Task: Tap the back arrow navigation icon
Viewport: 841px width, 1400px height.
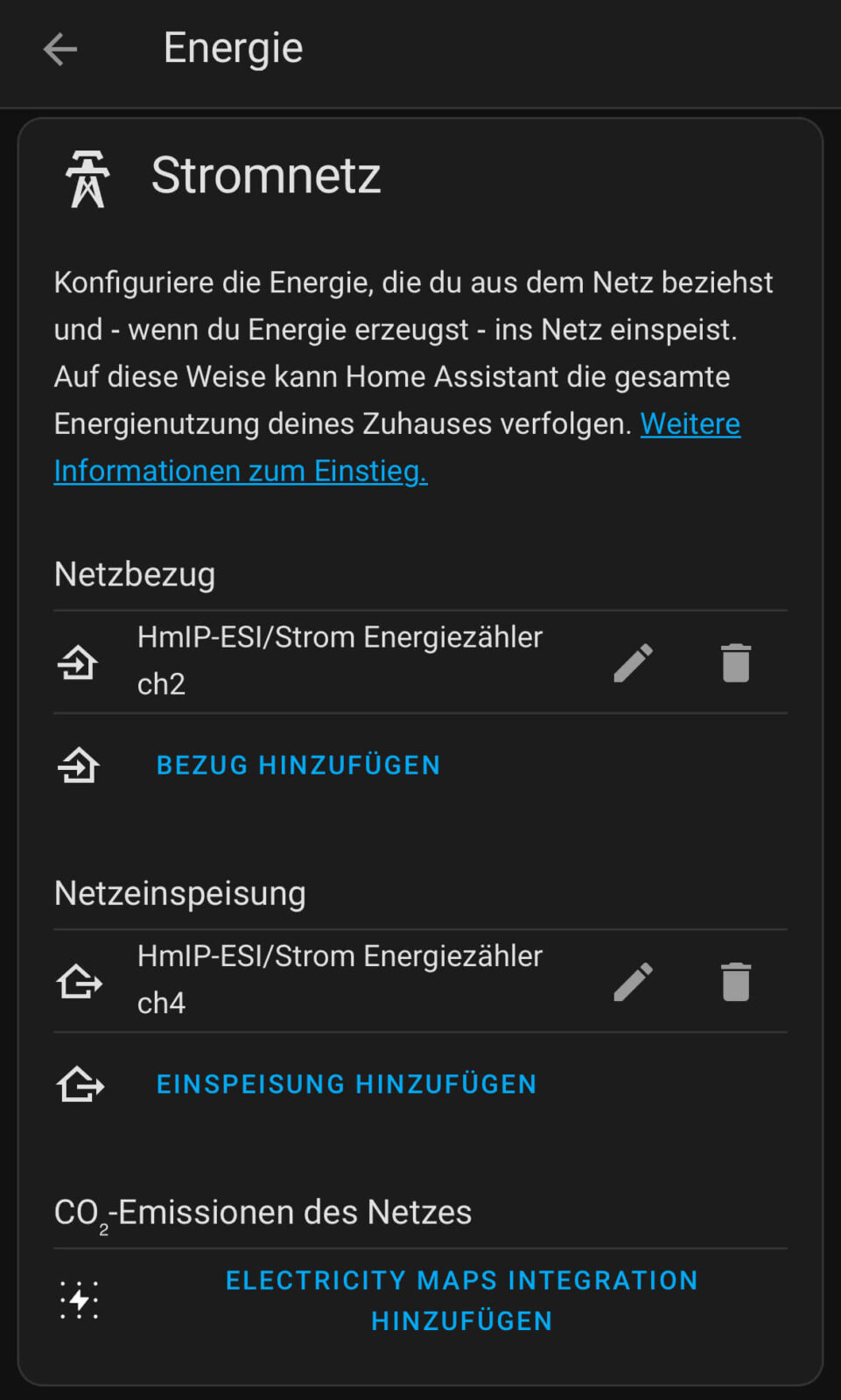Action: pos(60,50)
